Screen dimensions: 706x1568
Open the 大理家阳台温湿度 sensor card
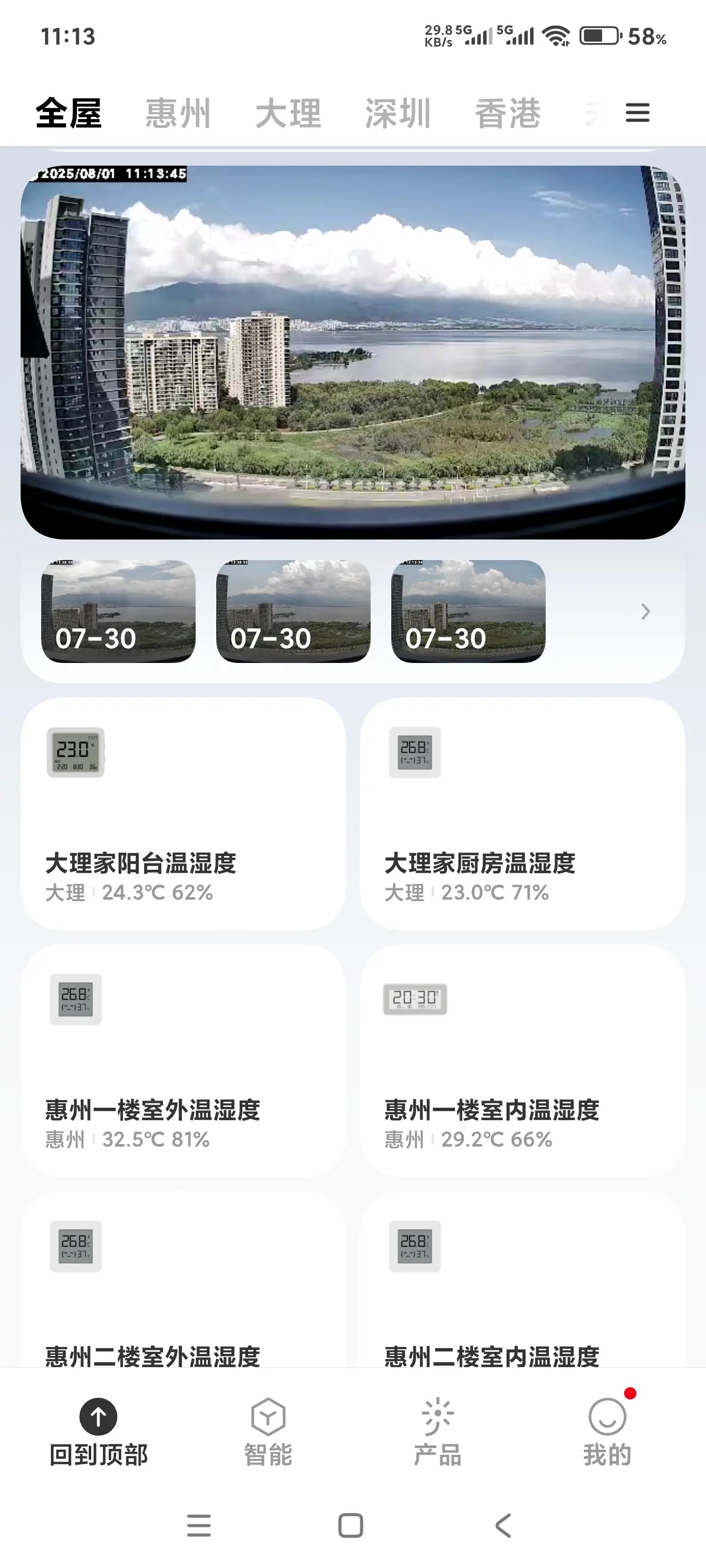(x=183, y=813)
